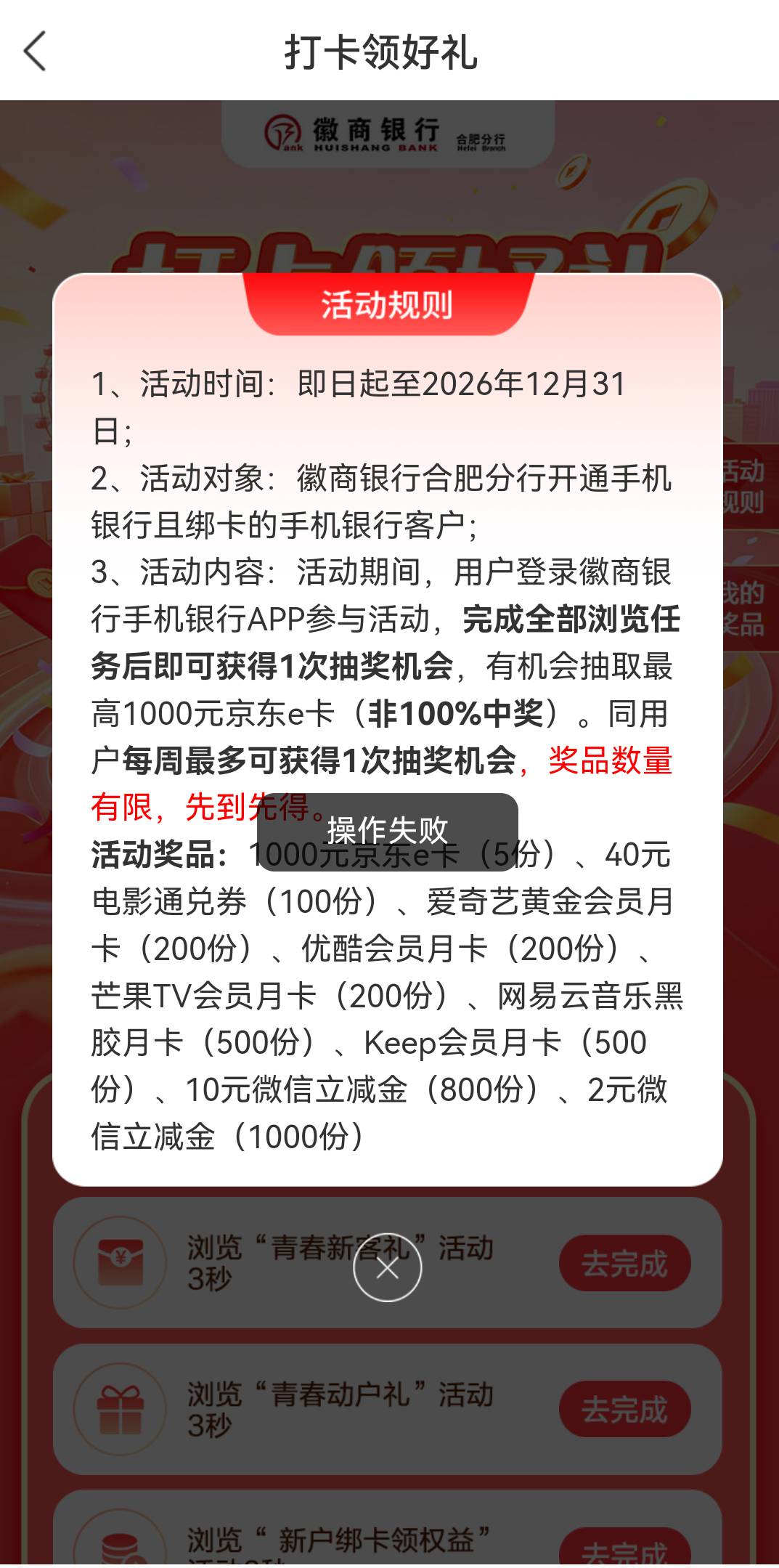This screenshot has width=779, height=1568.
Task: Close the 活动规则 dialog with the X
Action: point(387,1268)
